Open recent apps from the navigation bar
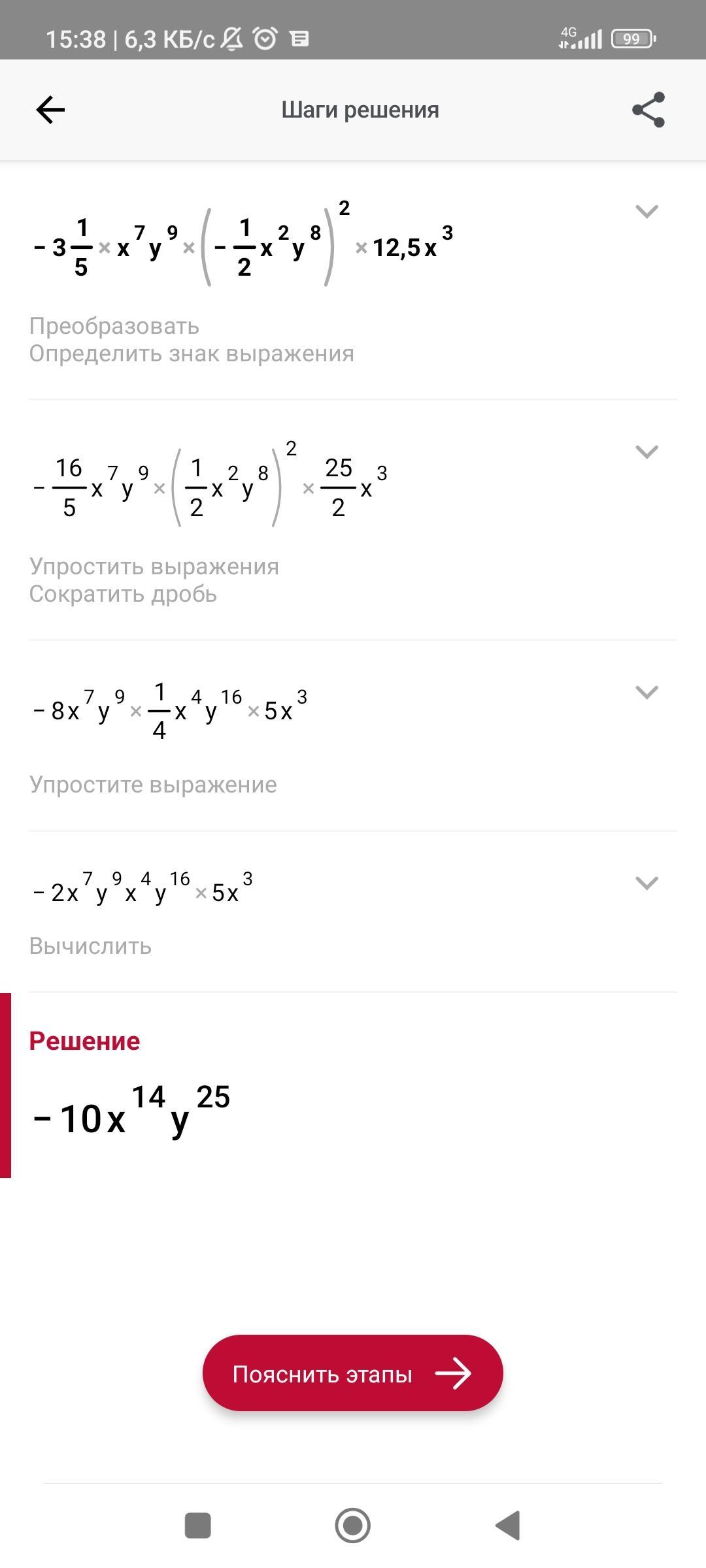The image size is (706, 1568). 198,1526
